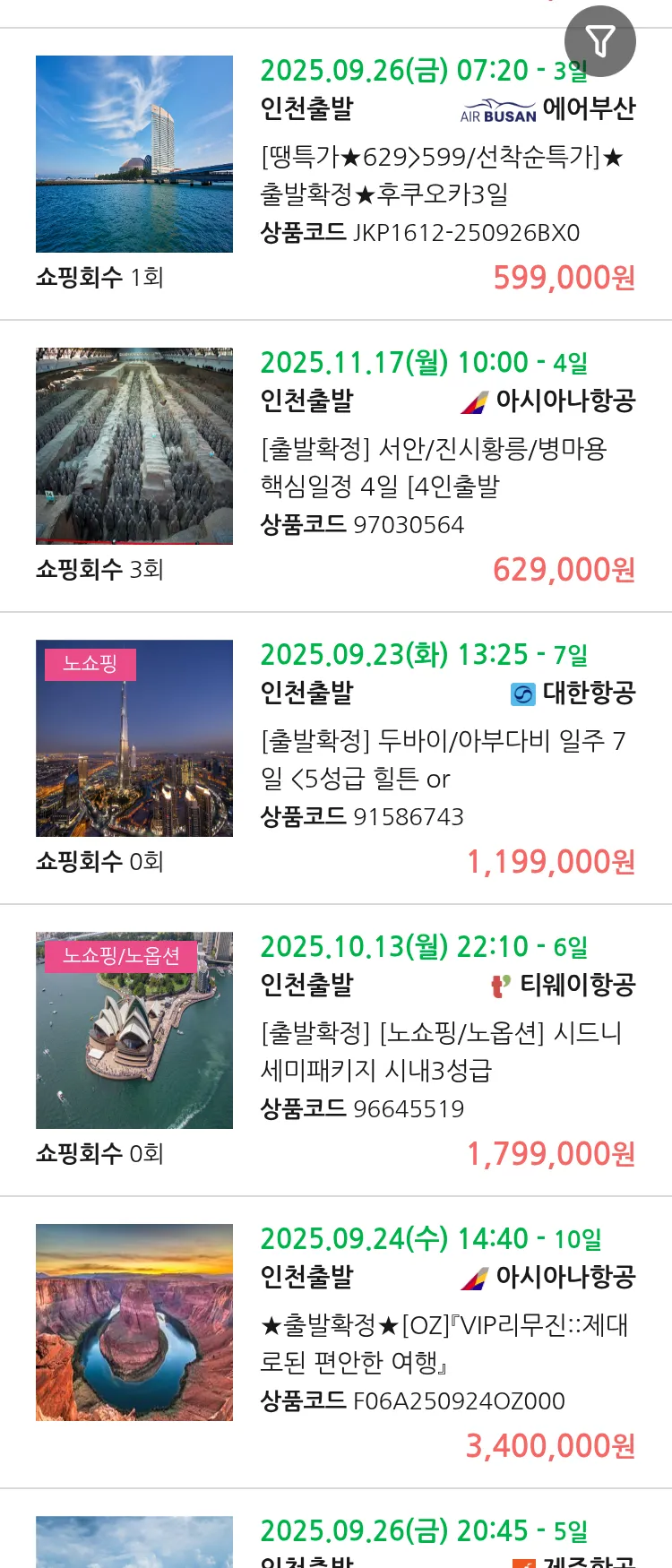View the Xi'an Terracotta Army 4-day tour
This screenshot has height=1568, width=672.
click(x=434, y=467)
